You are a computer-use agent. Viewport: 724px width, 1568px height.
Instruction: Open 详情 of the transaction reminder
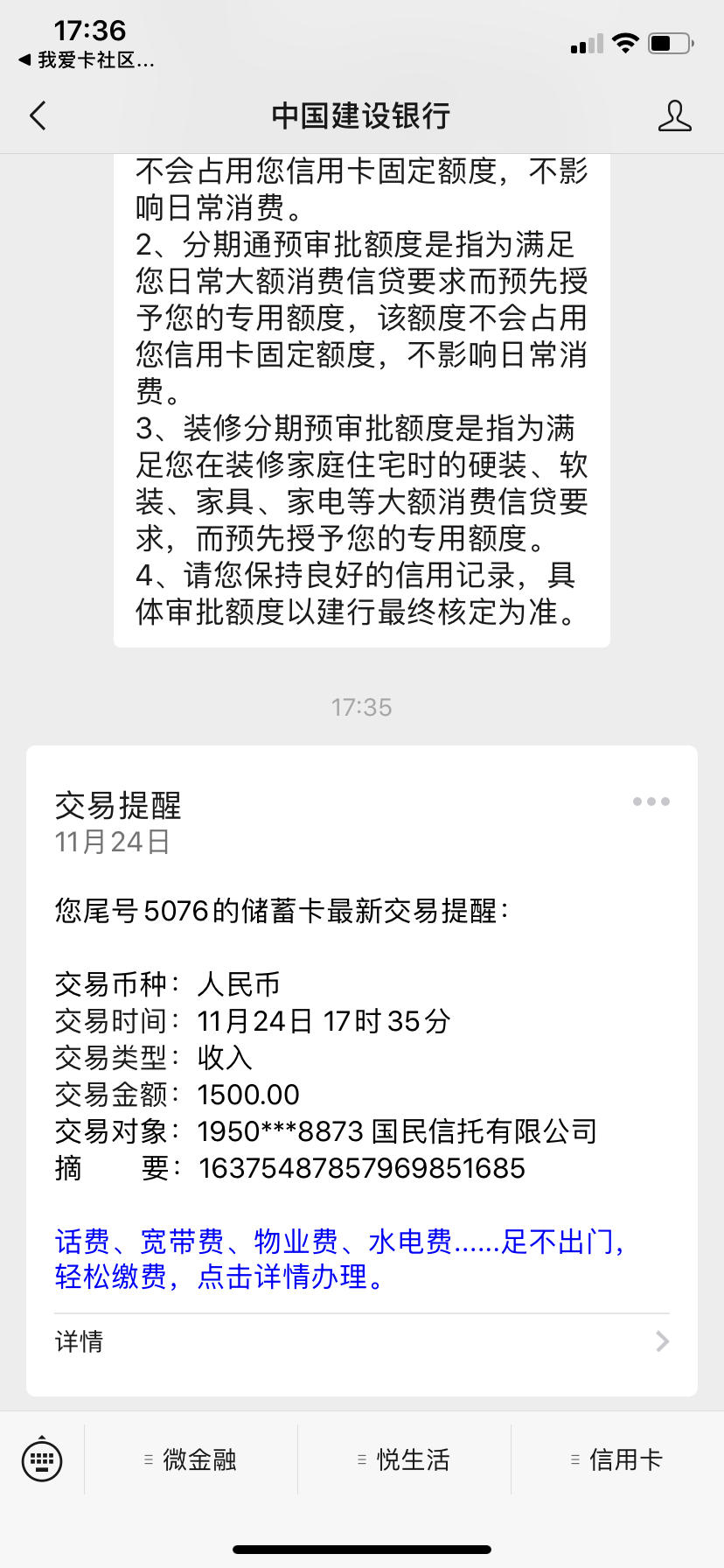(362, 1341)
